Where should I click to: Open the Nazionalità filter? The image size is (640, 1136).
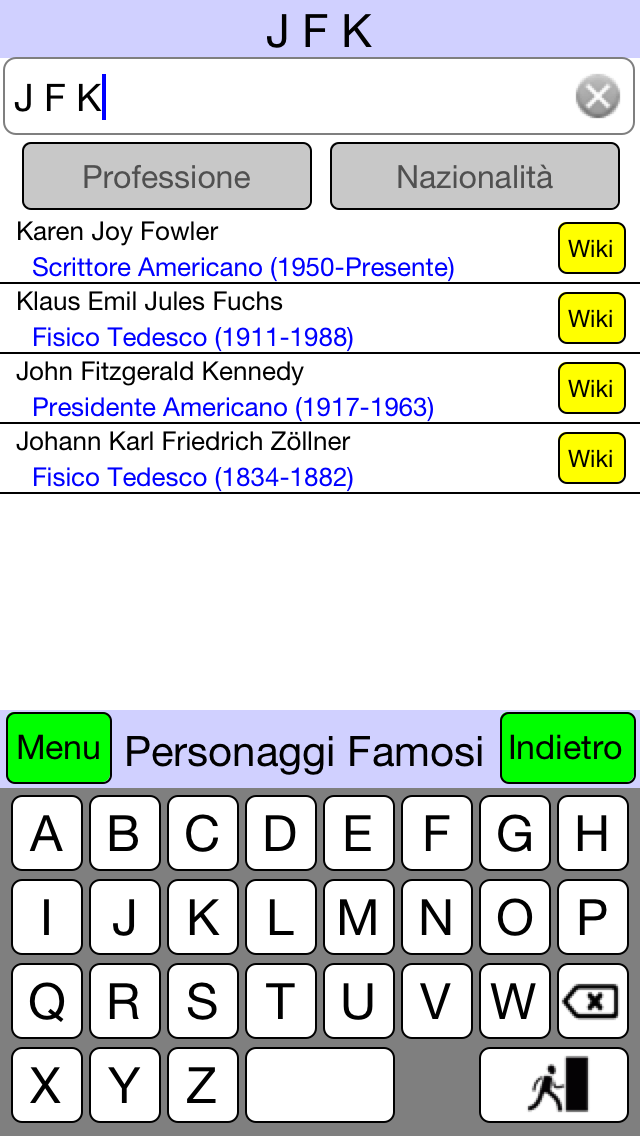coord(475,176)
